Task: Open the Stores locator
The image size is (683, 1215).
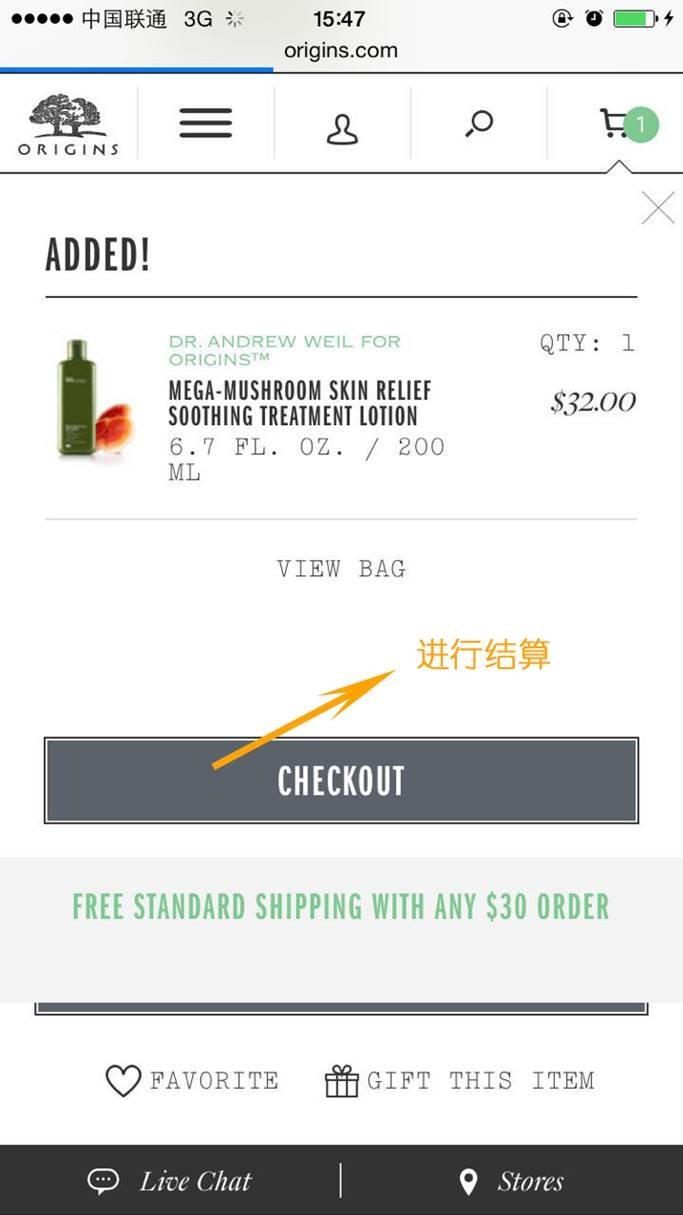Action: [512, 1181]
